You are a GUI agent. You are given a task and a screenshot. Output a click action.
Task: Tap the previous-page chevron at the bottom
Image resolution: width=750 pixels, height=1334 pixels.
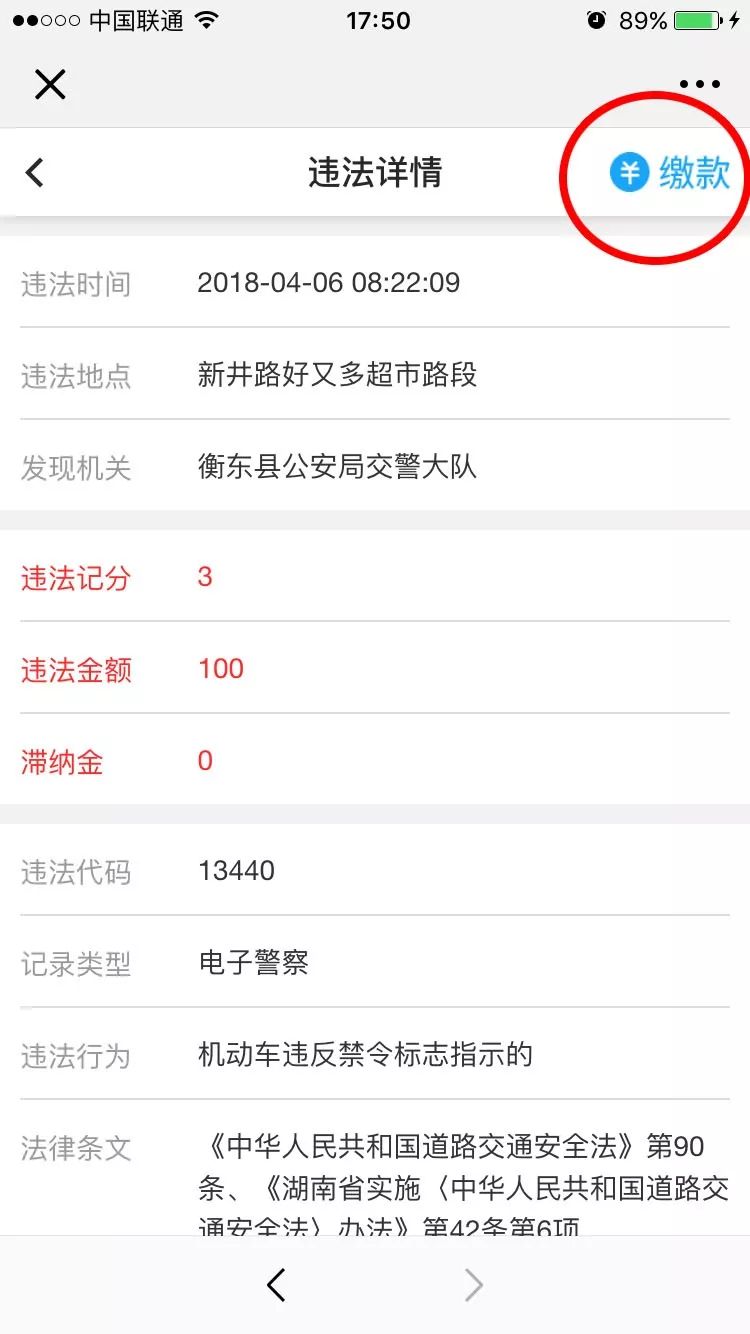coord(278,1285)
